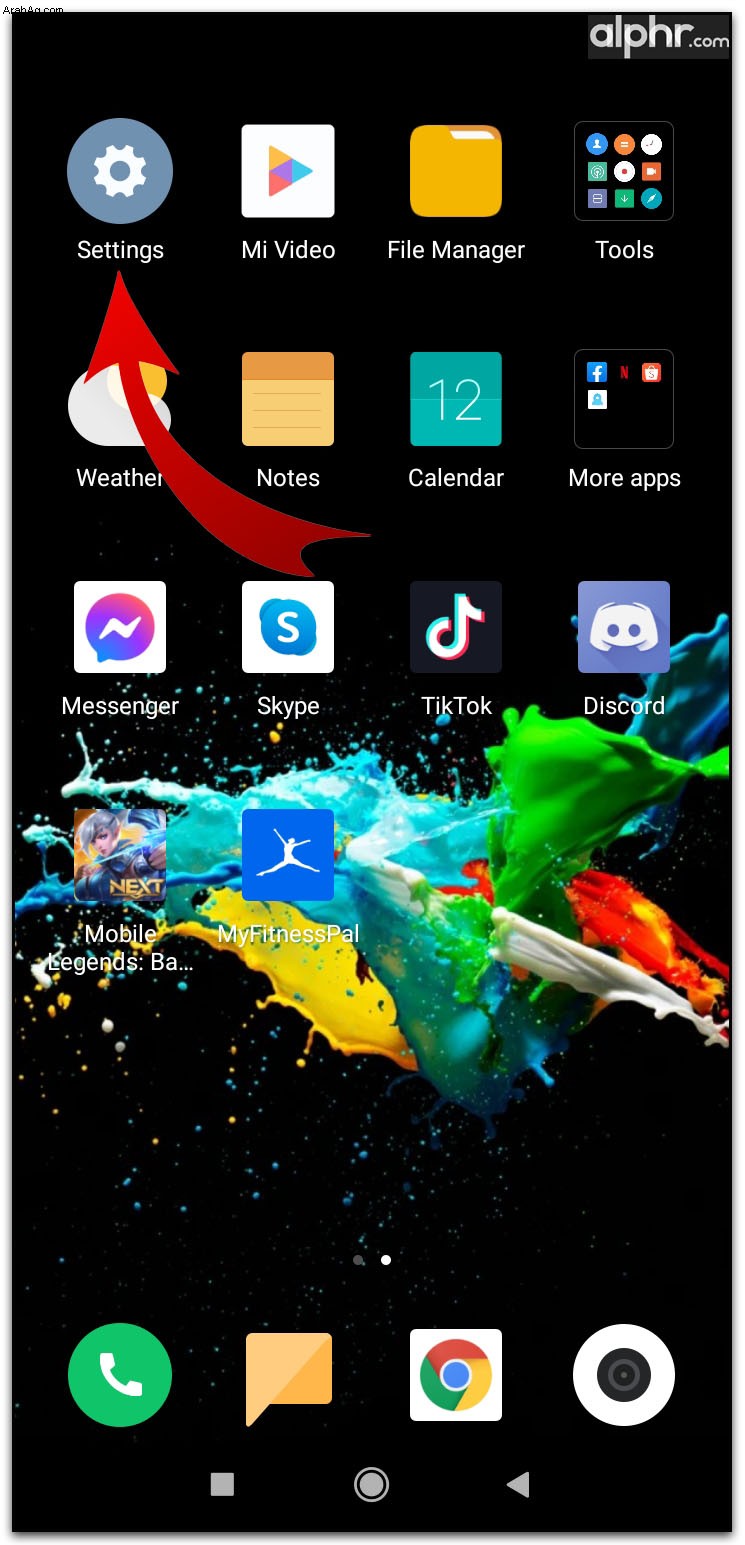This screenshot has width=745, height=1545.
Task: Start Mobile Legends: Bang Bang
Action: [120, 855]
